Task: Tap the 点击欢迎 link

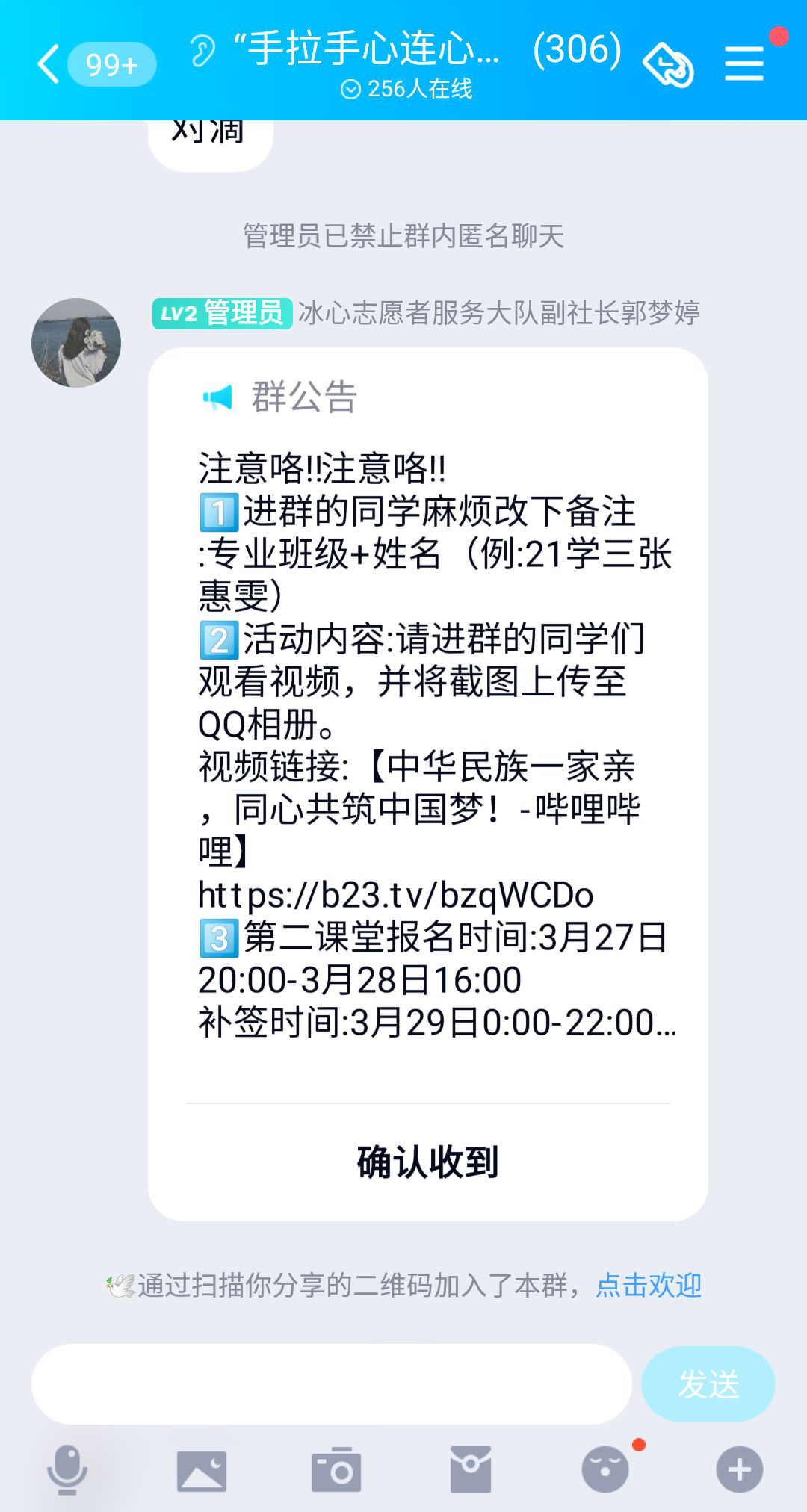Action: coord(649,1285)
